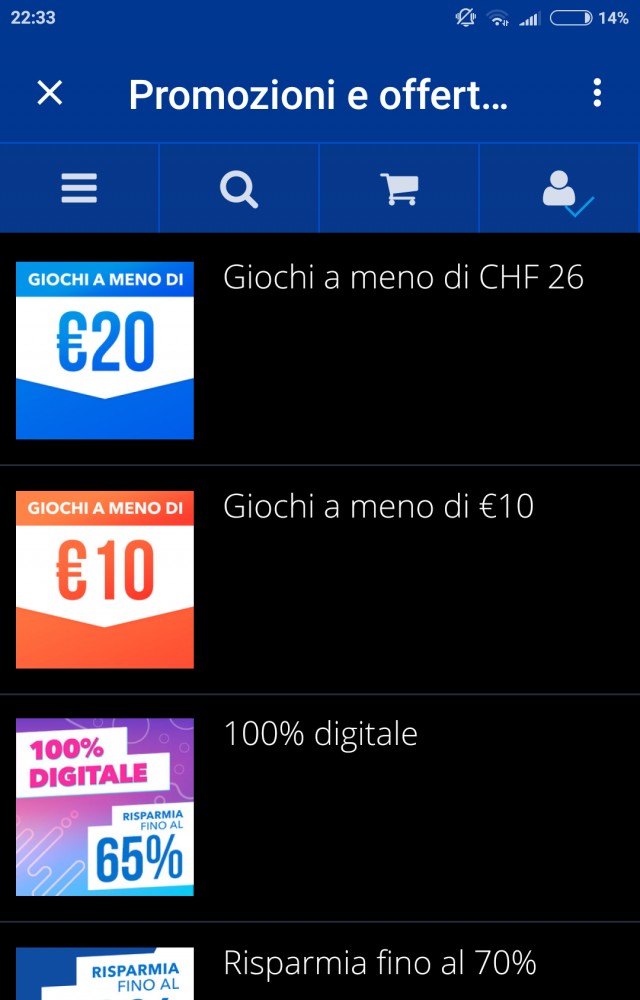640x1000 pixels.
Task: Select the Giochi a meno di €10 offer
Action: 378,506
